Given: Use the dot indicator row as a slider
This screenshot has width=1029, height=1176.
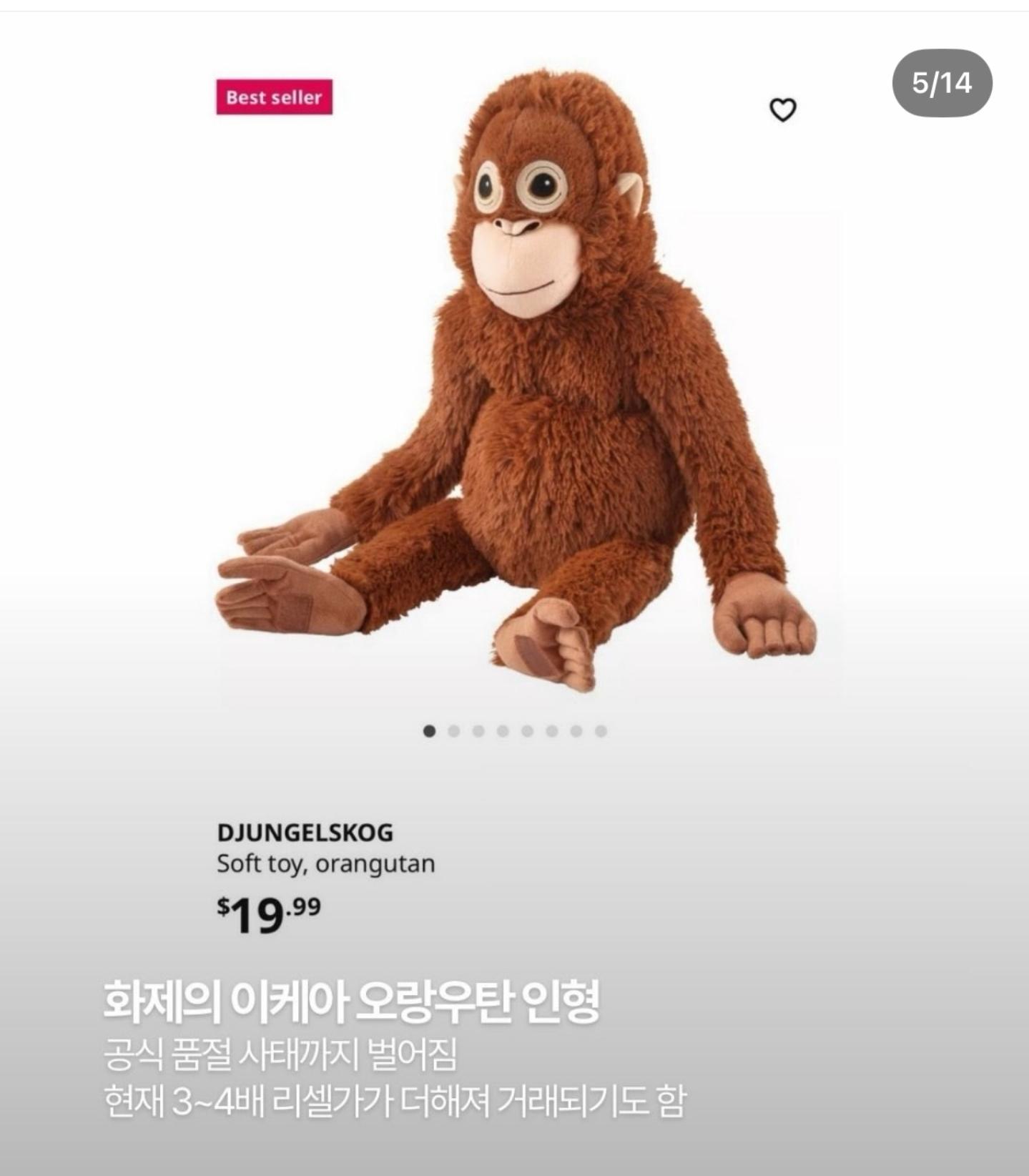Looking at the screenshot, I should coord(515,730).
